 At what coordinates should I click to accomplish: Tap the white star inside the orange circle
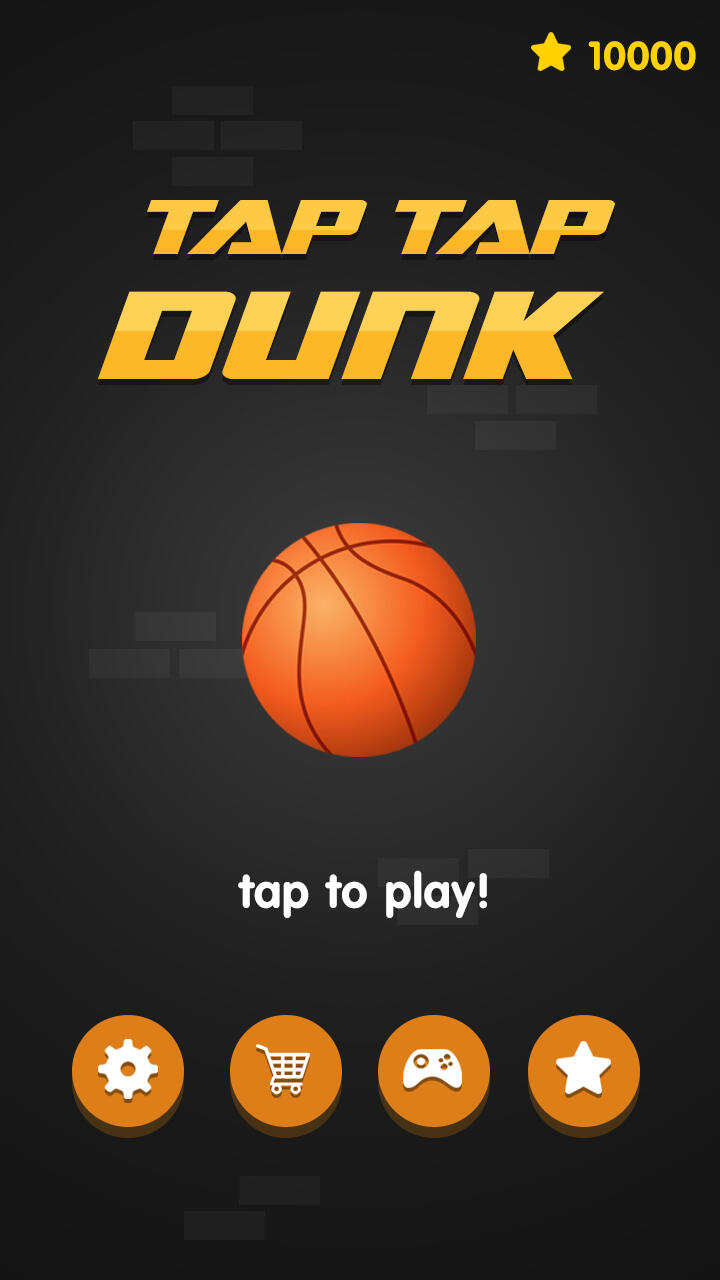(x=585, y=1069)
